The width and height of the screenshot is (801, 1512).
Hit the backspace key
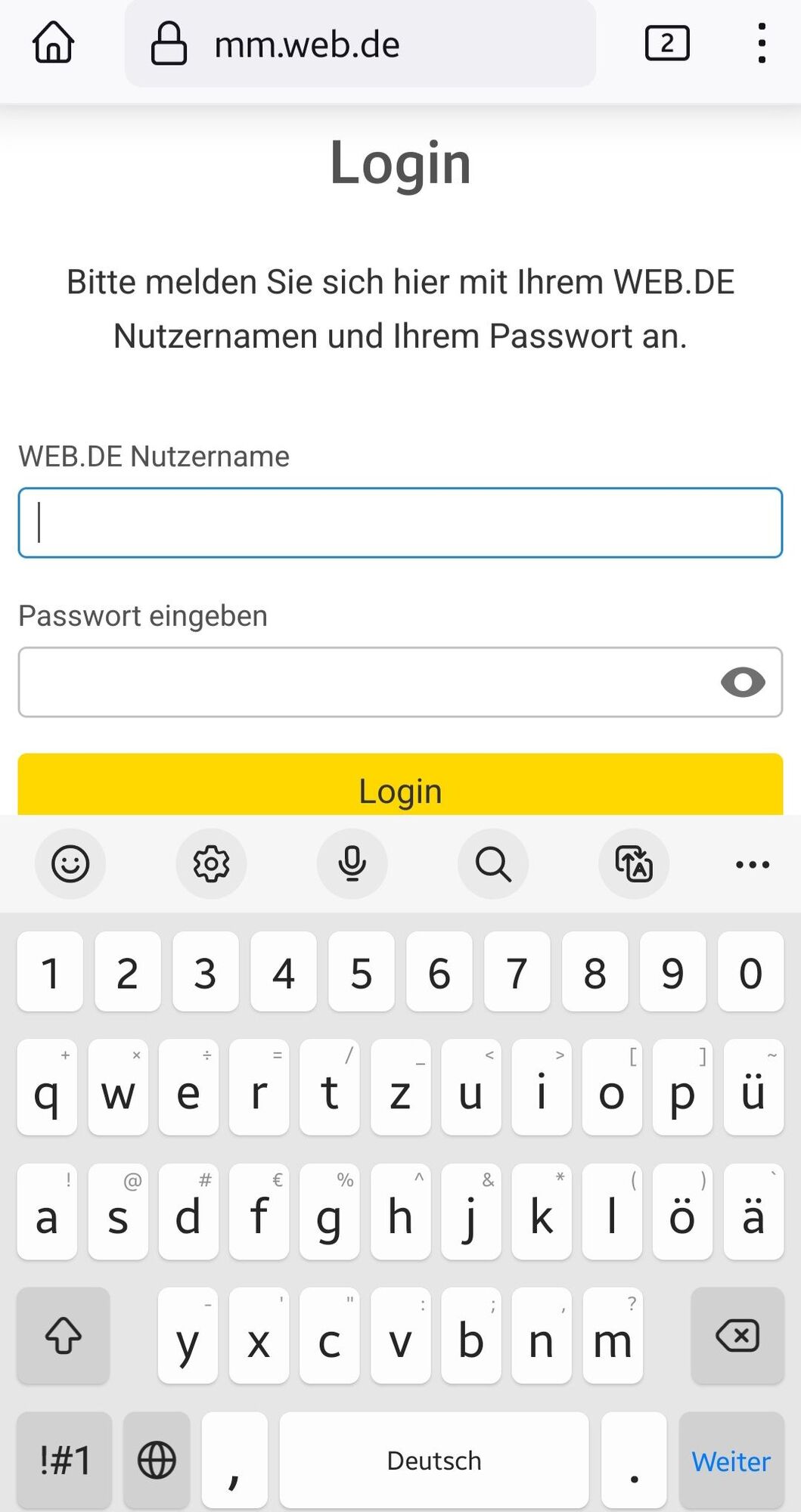(x=737, y=1336)
